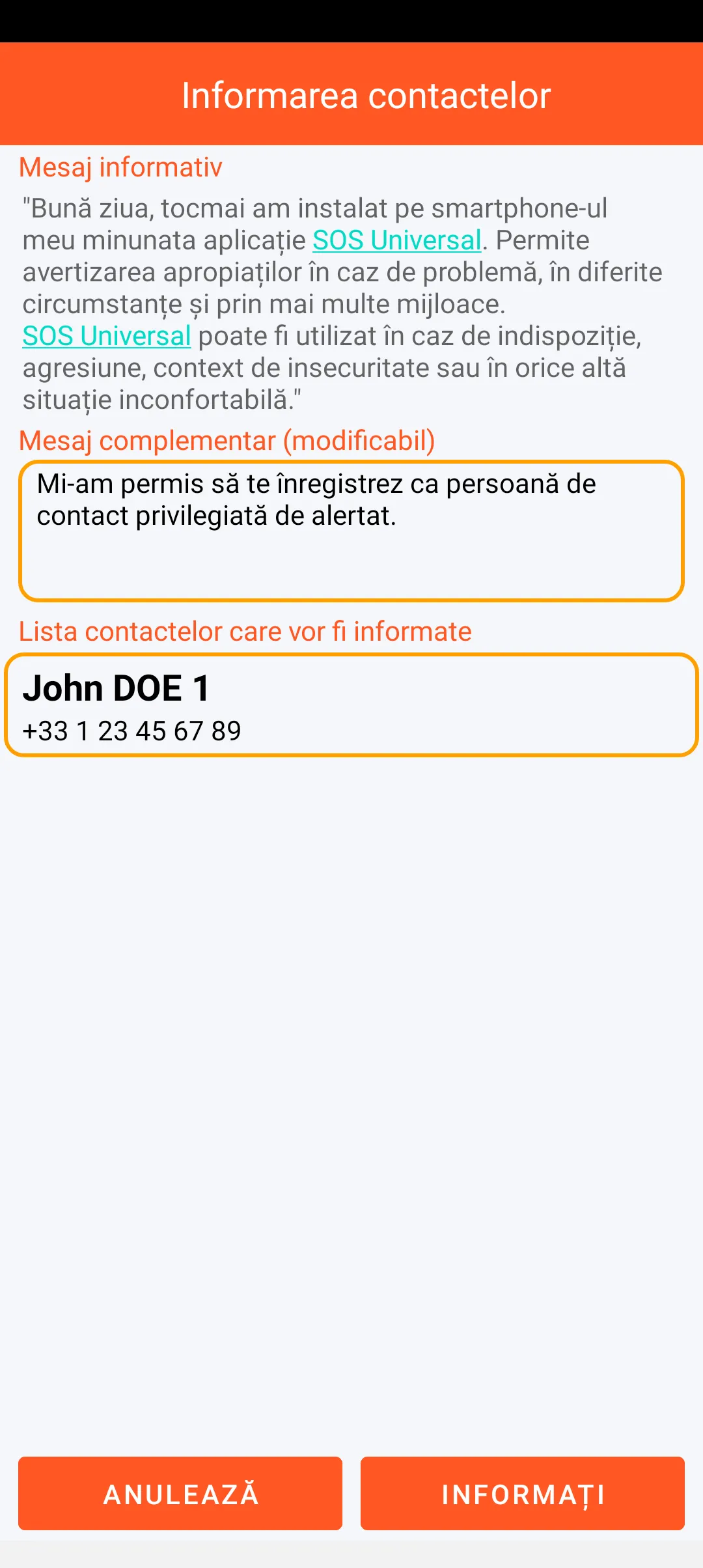703x1568 pixels.
Task: Edit the complementary message text field
Action: tap(351, 531)
